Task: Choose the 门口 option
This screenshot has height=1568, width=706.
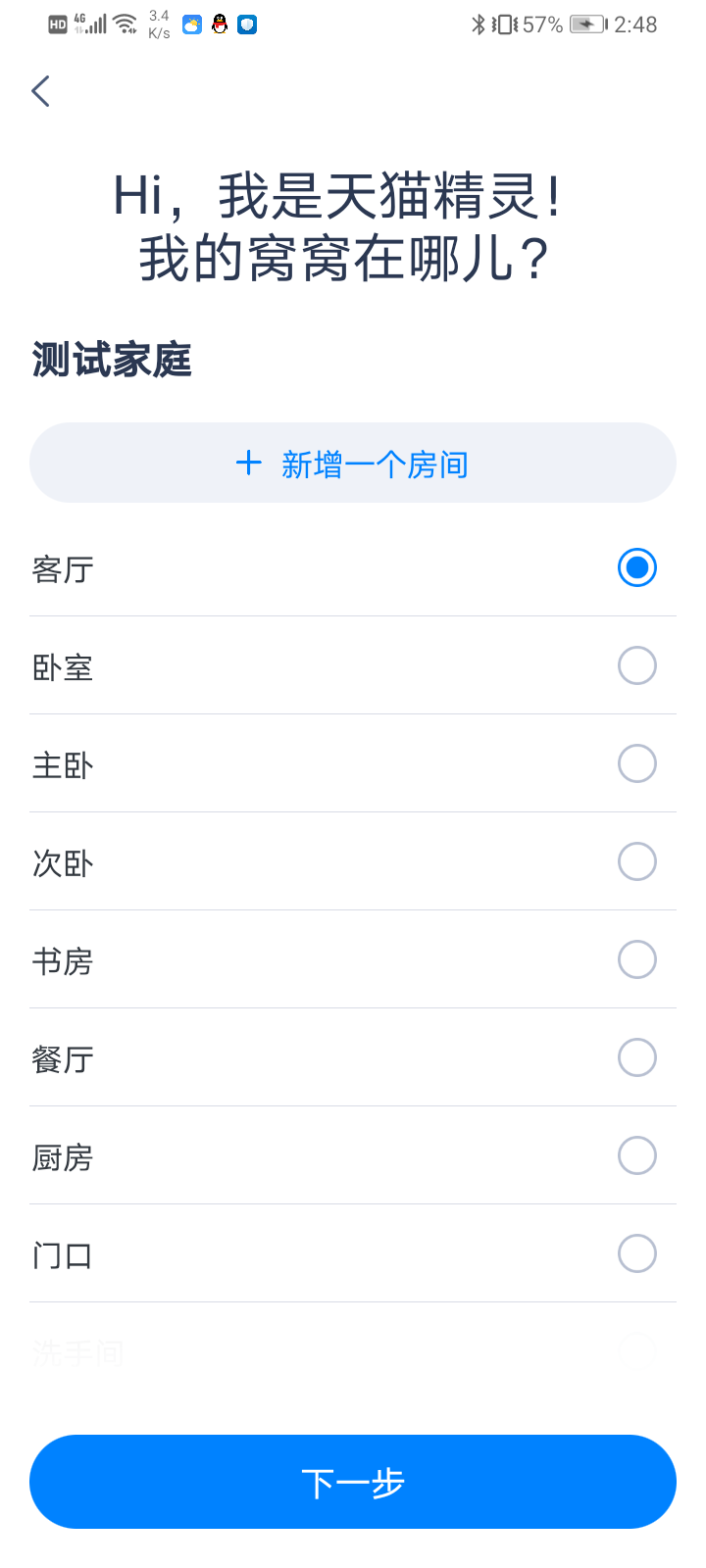Action: click(353, 1253)
